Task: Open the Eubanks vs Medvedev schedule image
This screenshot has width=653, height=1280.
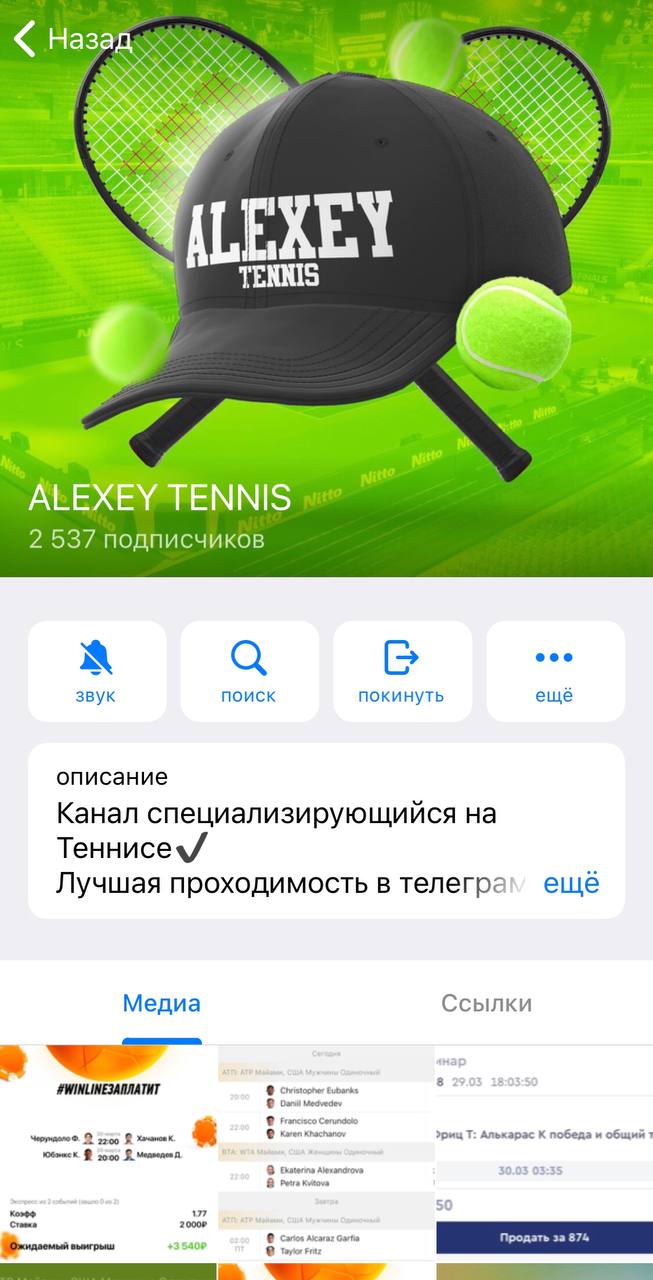Action: pos(326,1152)
